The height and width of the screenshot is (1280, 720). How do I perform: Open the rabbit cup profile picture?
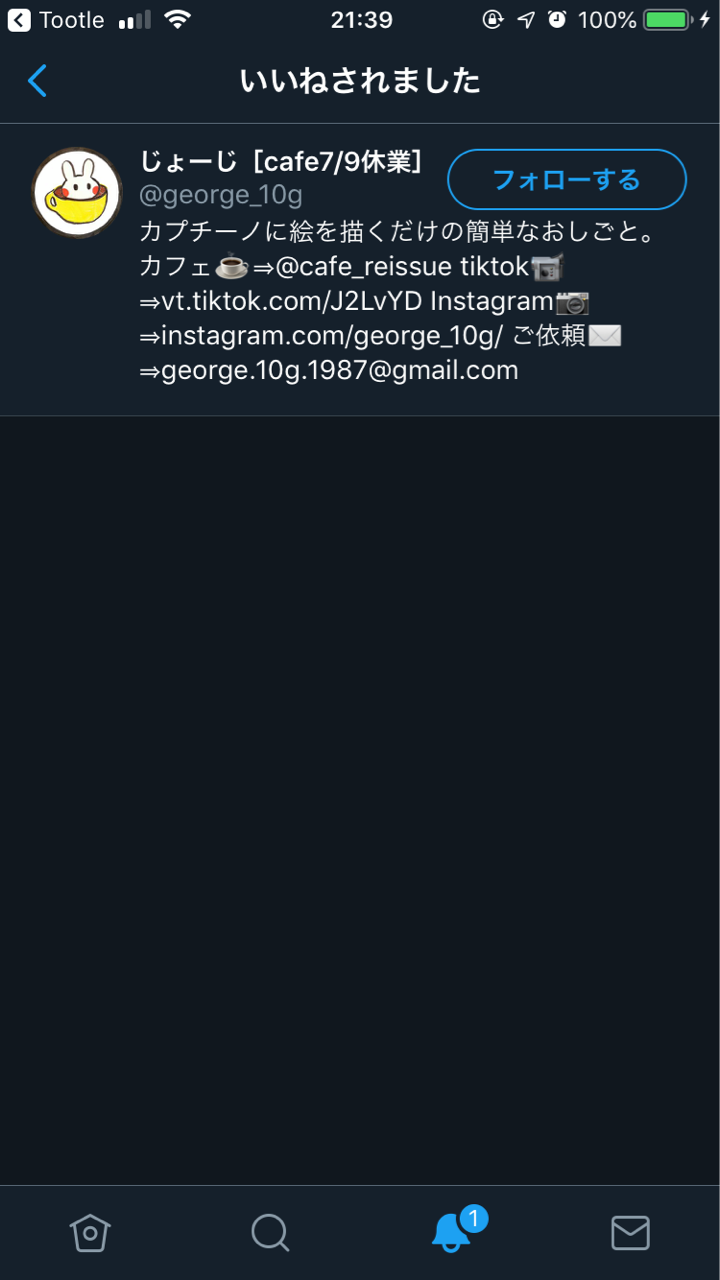[x=77, y=193]
